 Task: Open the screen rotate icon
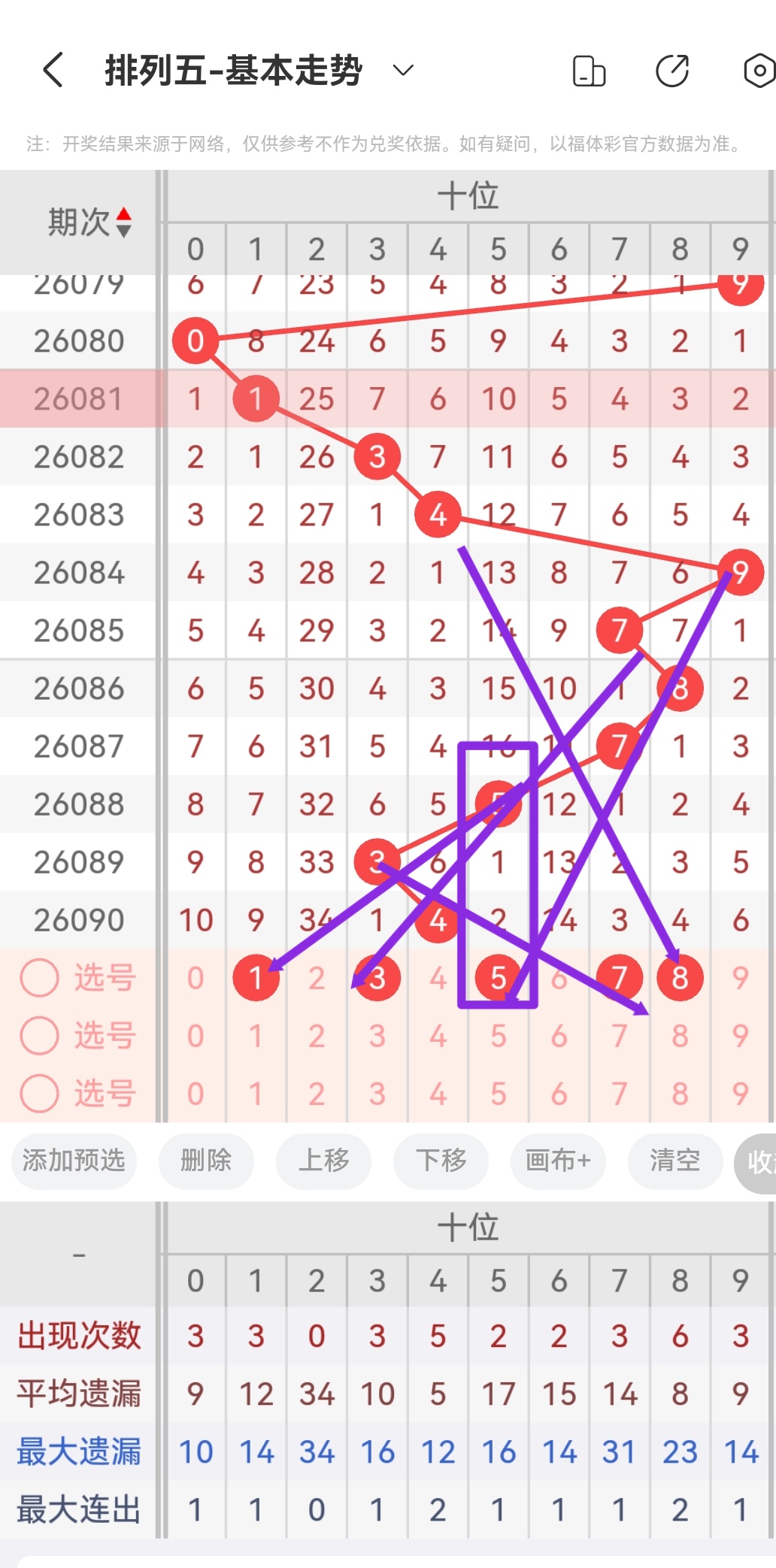[589, 70]
